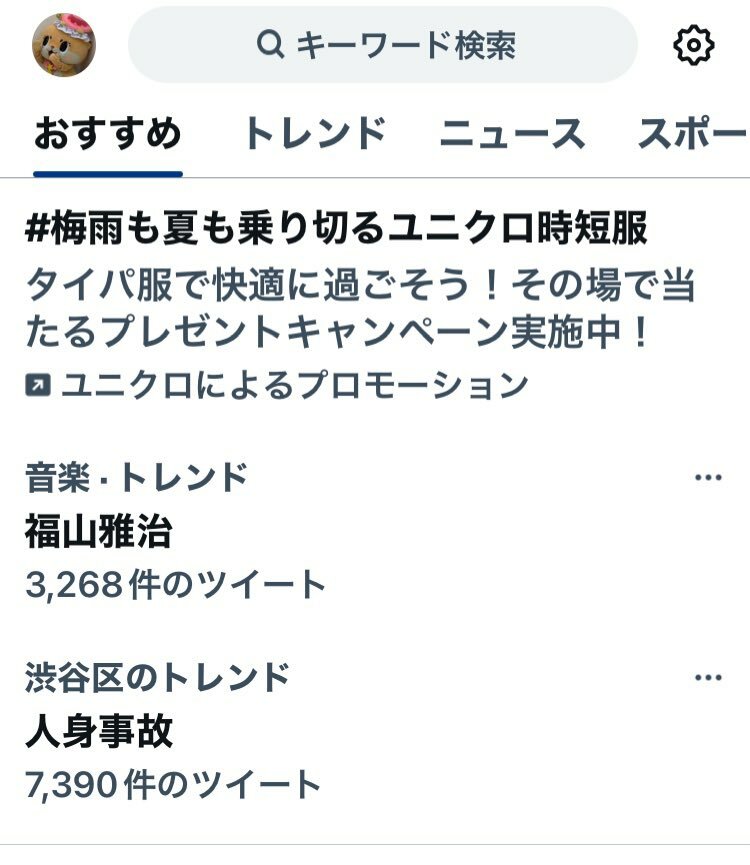Tap the キーワード検索 search box
750x865 pixels.
[383, 45]
